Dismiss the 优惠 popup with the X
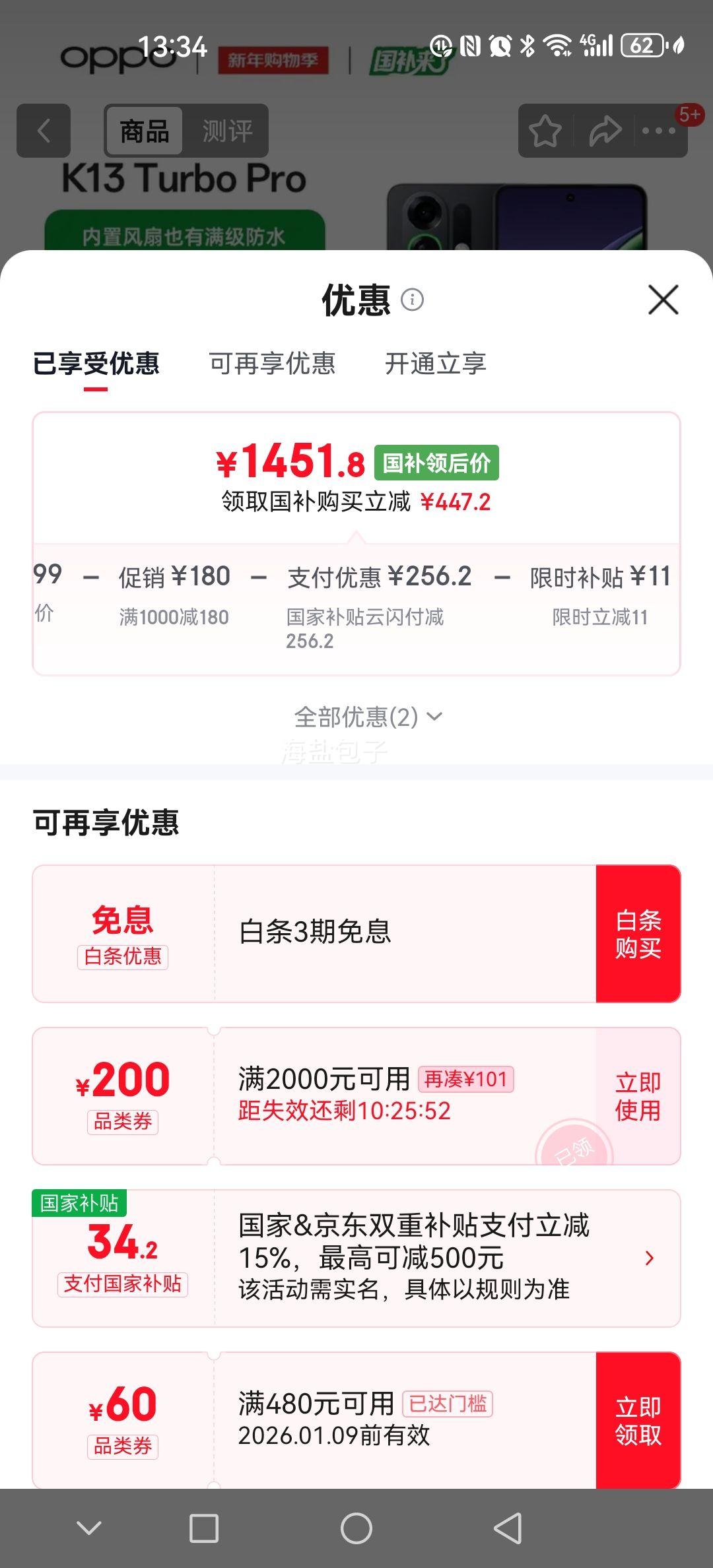Viewport: 713px width, 1568px height. [x=662, y=300]
